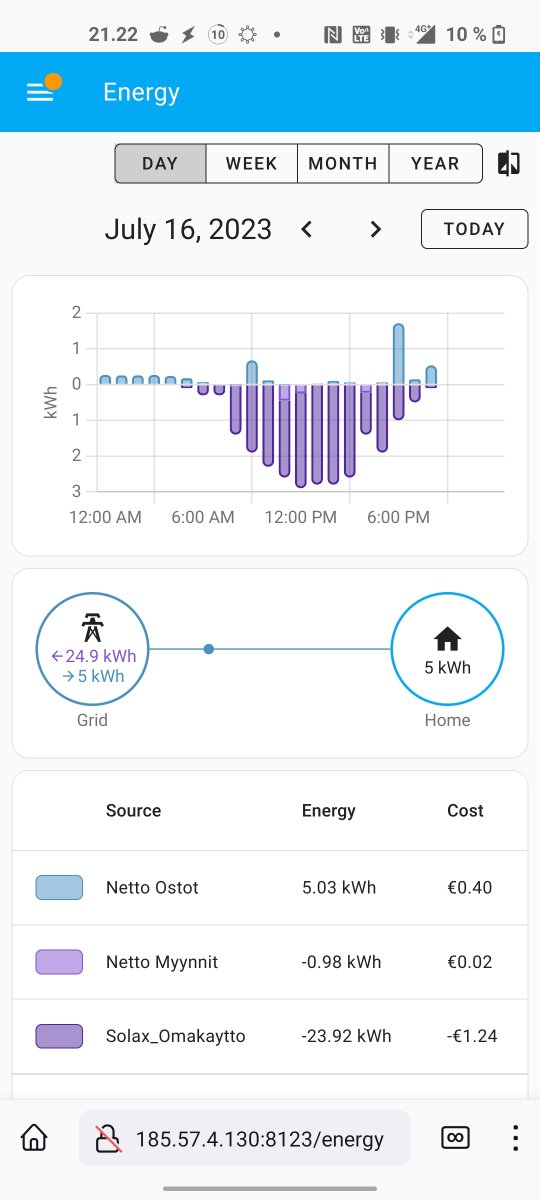Tap the Home circle in energy flow
The width and height of the screenshot is (540, 1200).
tap(447, 650)
